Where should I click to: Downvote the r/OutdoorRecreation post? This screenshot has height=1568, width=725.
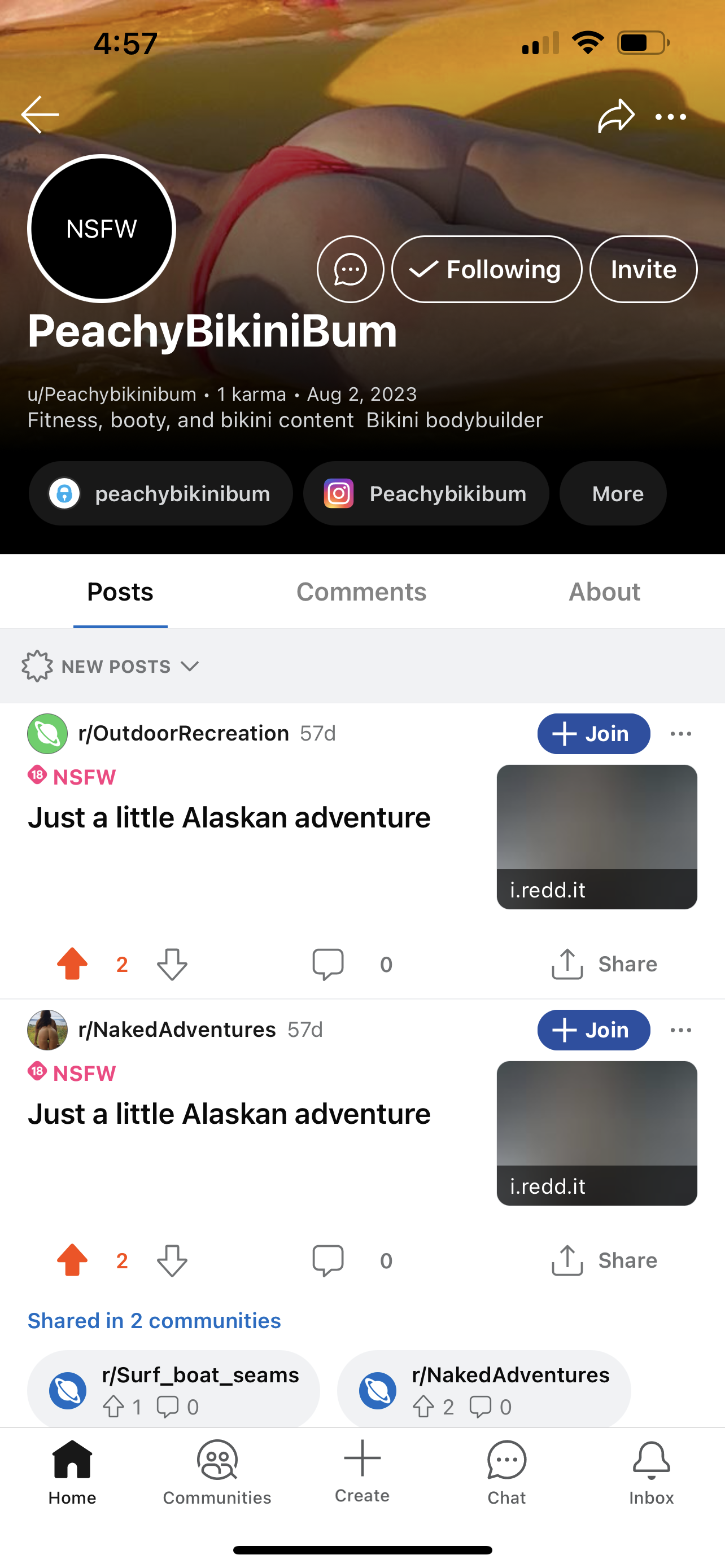click(172, 964)
